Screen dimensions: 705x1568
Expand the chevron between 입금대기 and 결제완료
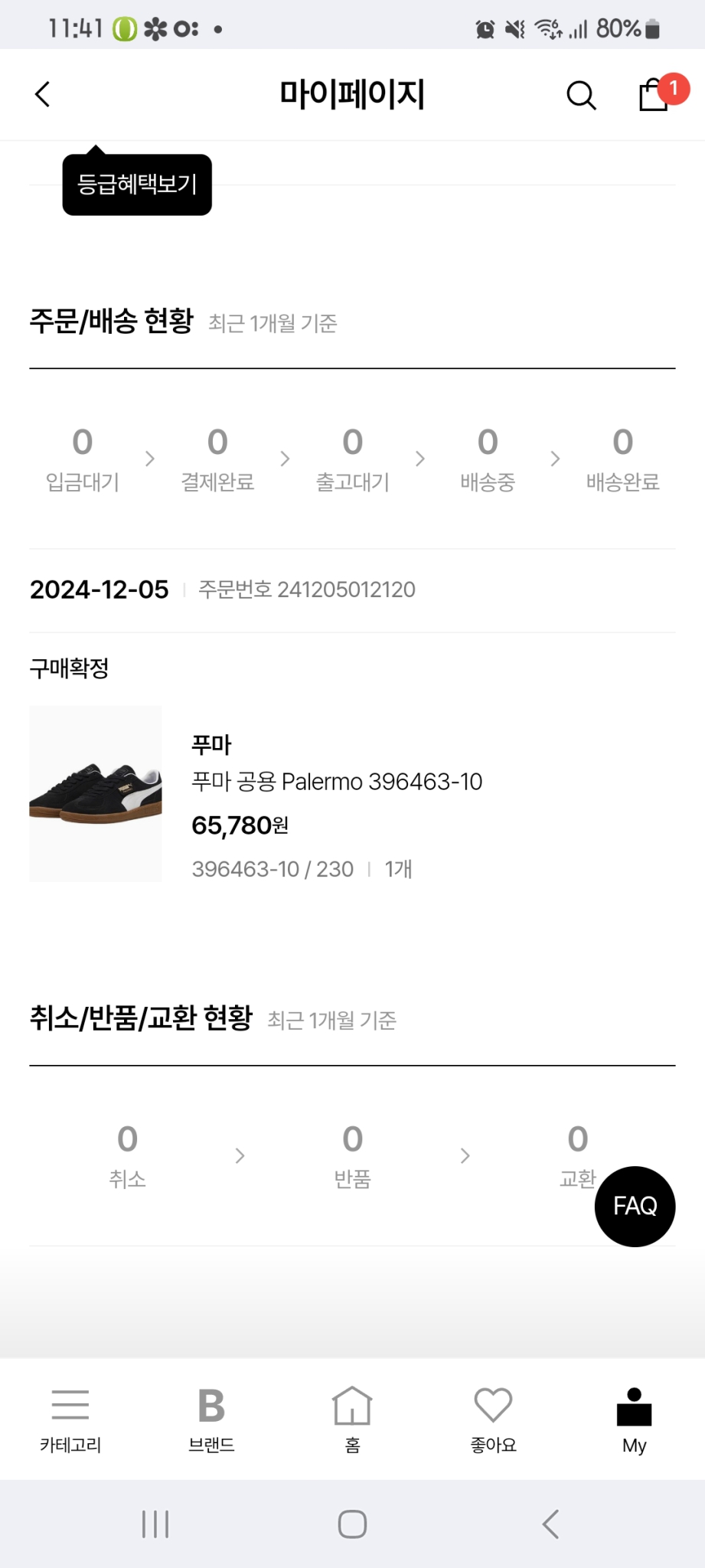click(149, 458)
